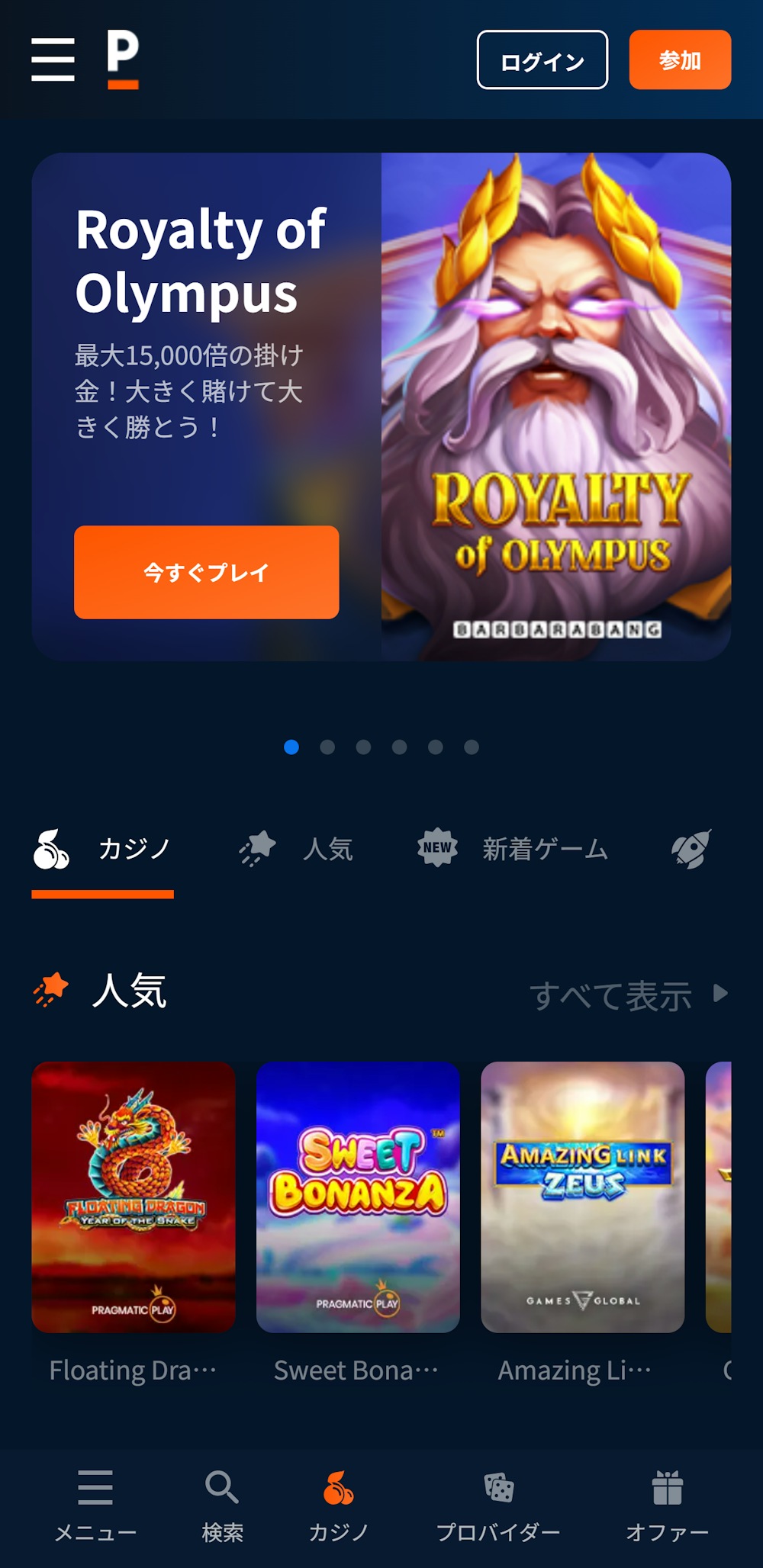
Task: Click the 今すぐプレイ play button
Action: [x=205, y=573]
